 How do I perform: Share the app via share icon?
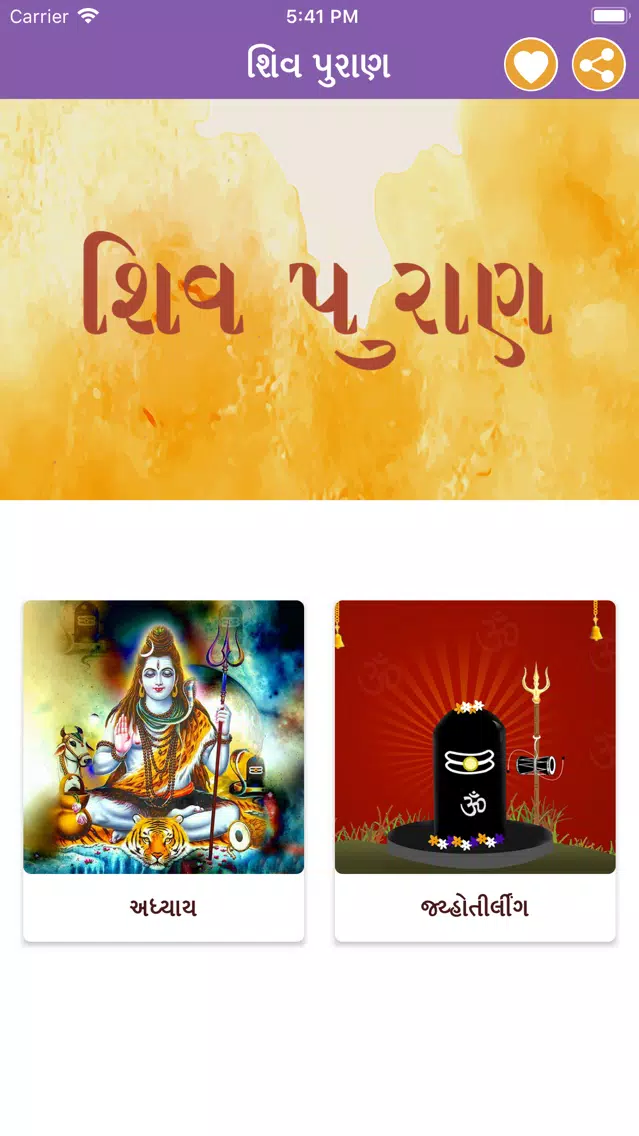tap(598, 66)
